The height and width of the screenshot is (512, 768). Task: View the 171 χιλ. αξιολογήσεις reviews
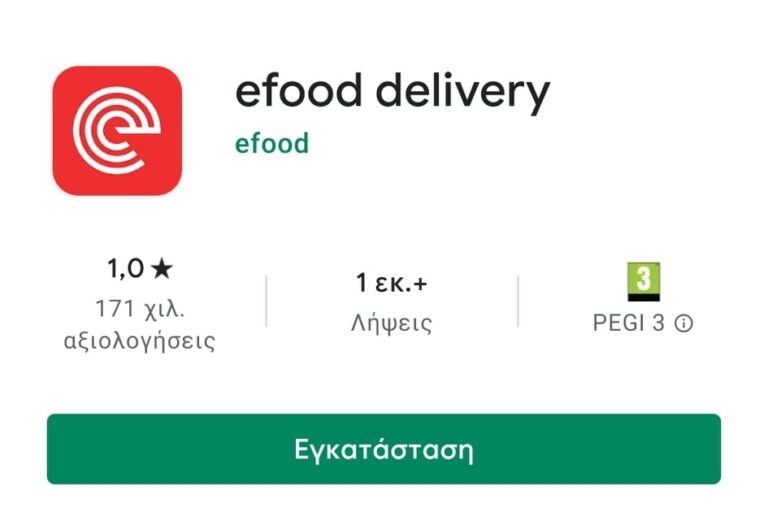pyautogui.click(x=140, y=322)
